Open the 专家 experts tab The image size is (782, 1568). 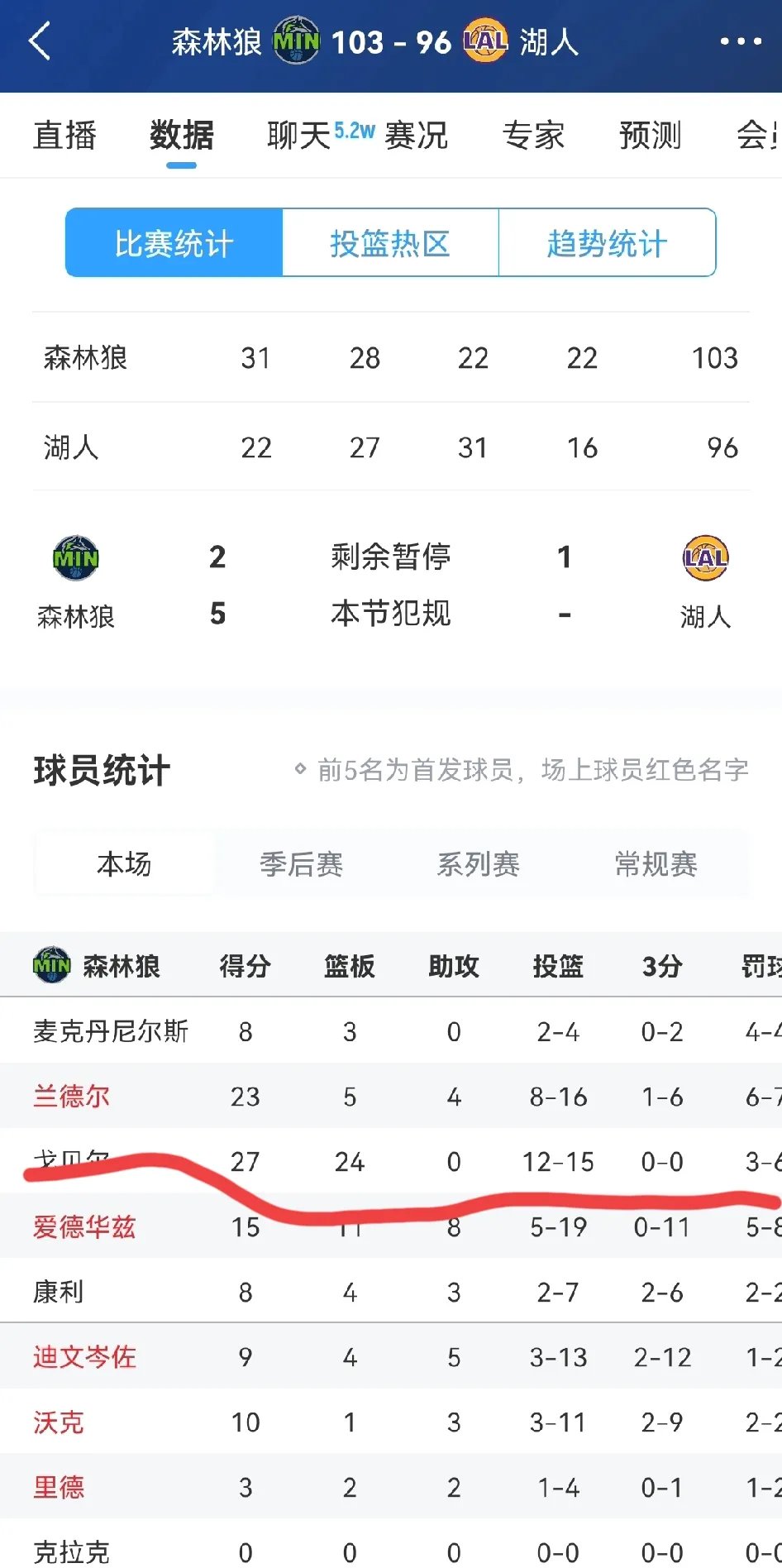click(535, 135)
